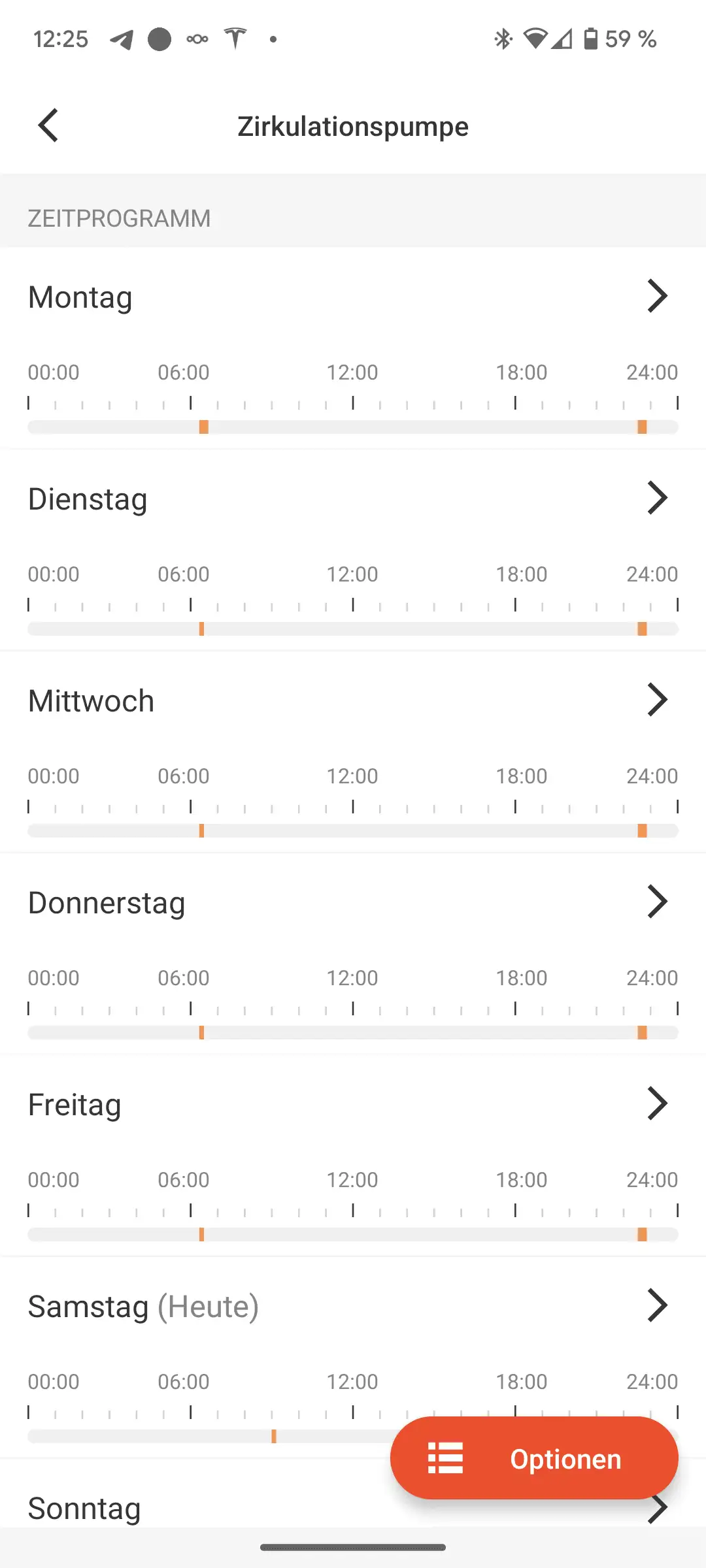This screenshot has width=706, height=1568.
Task: Open Montag time program
Action: pyautogui.click(x=353, y=297)
